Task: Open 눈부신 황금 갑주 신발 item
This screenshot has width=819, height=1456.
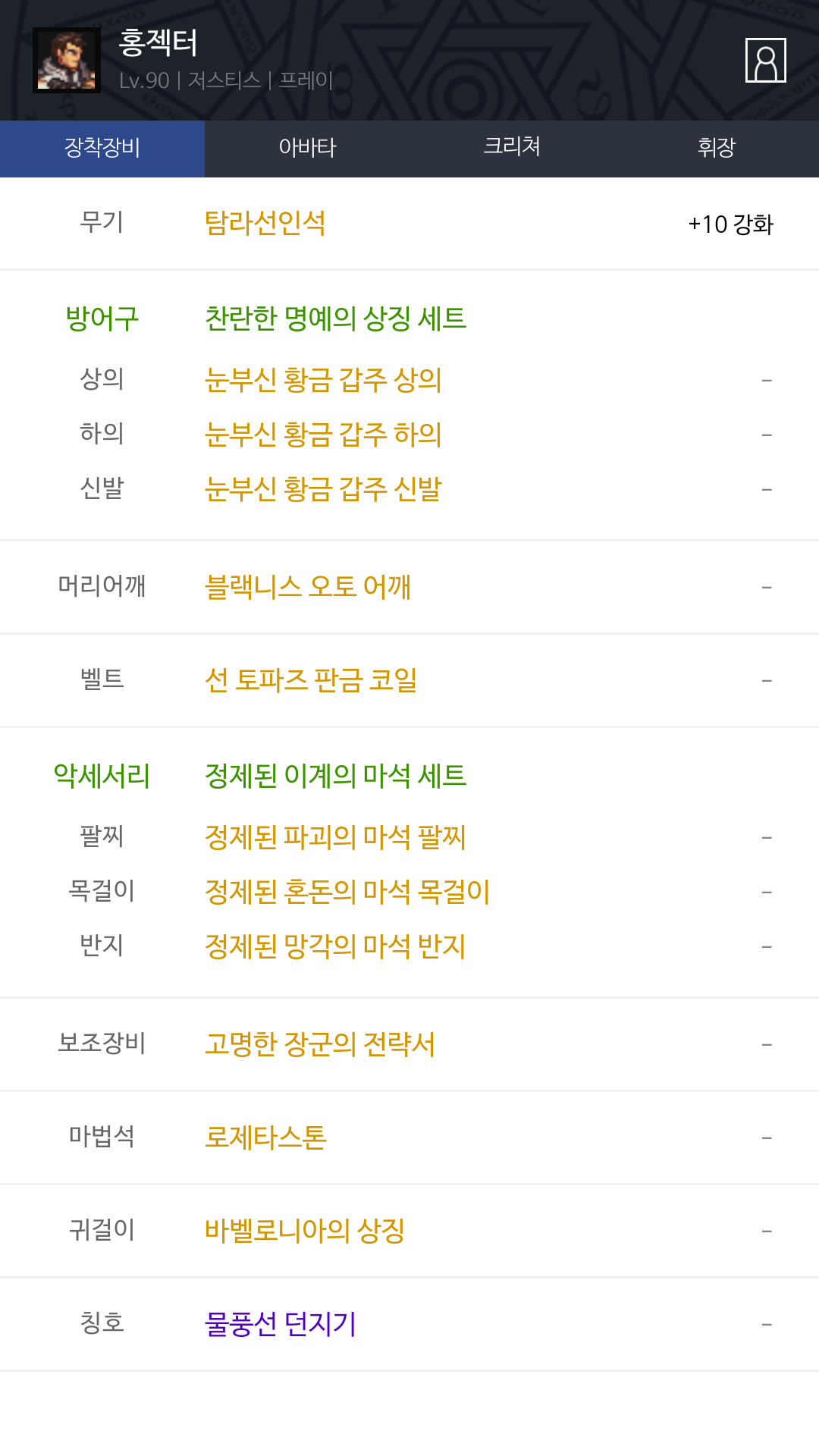Action: tap(323, 489)
